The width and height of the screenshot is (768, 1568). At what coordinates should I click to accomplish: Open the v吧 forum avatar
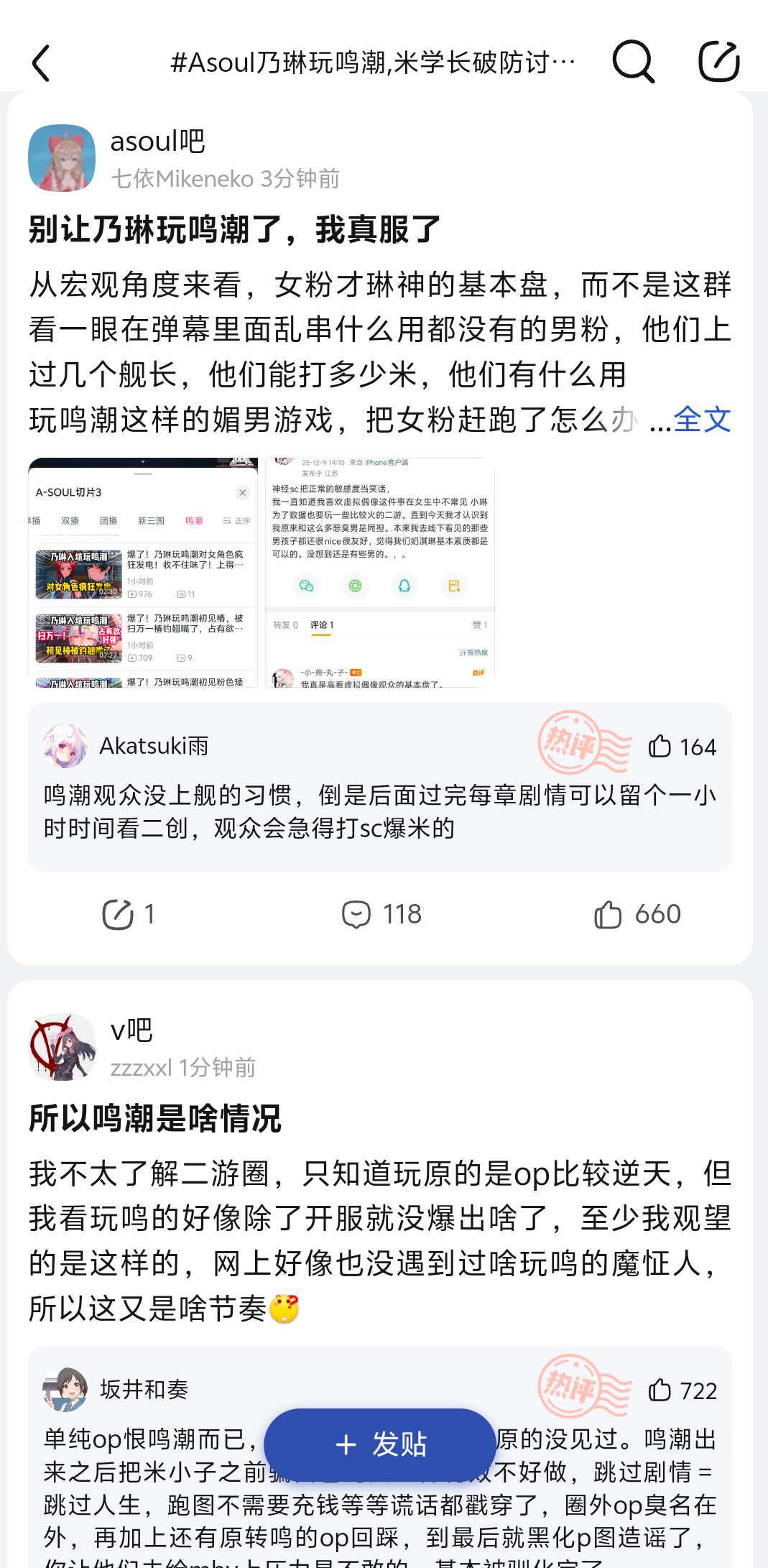click(x=62, y=1047)
